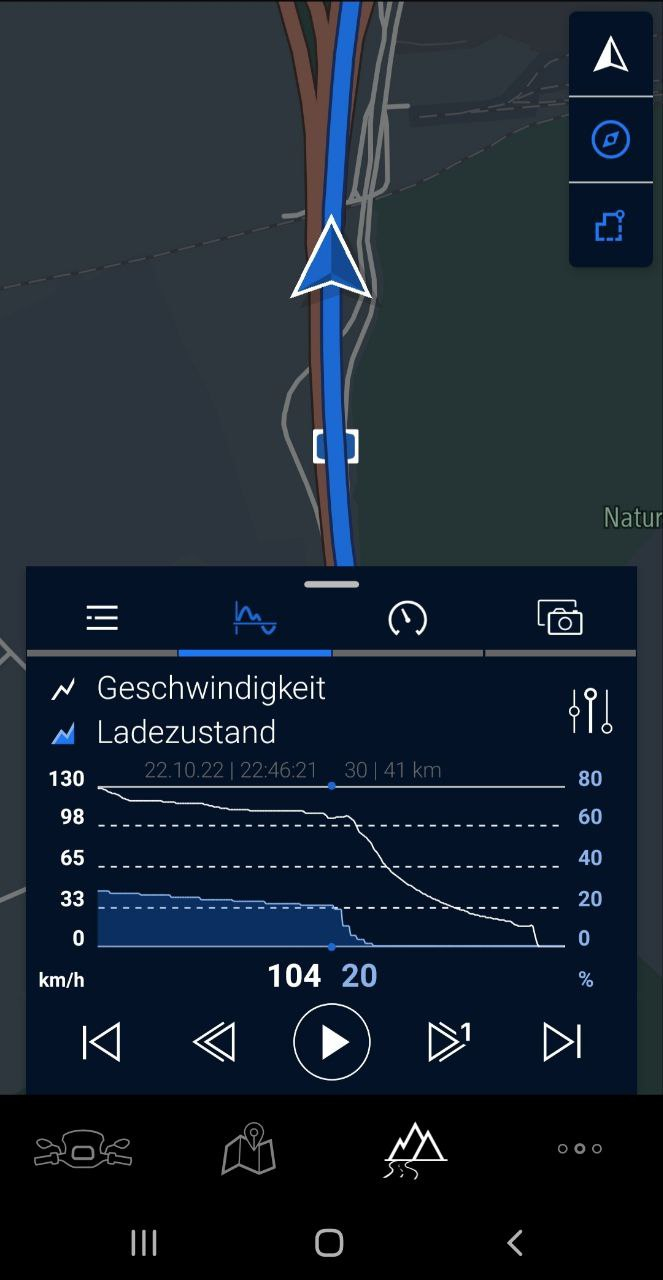The image size is (663, 1280).
Task: Play the ride recording
Action: click(x=332, y=1042)
